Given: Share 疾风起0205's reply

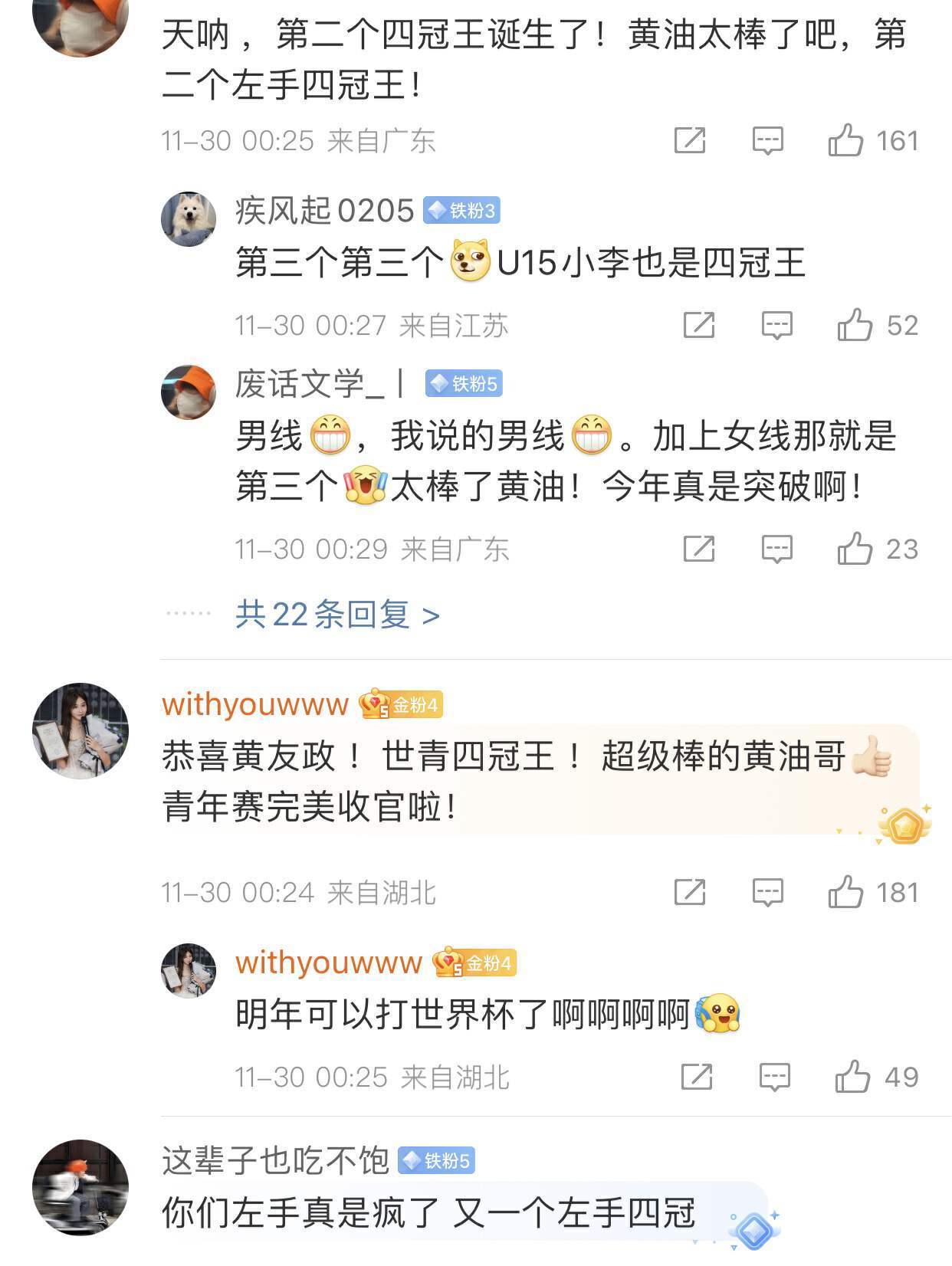Looking at the screenshot, I should click(x=698, y=325).
